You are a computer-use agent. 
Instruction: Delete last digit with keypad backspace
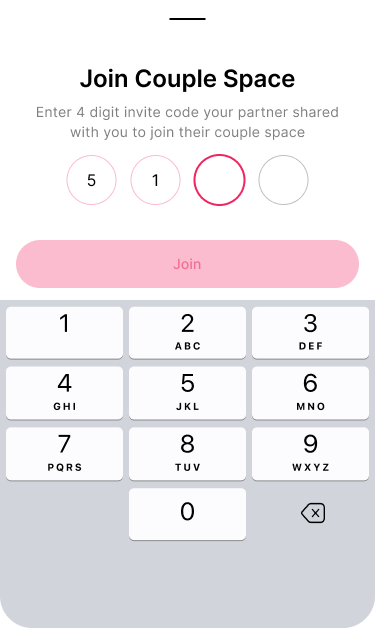pyautogui.click(x=313, y=513)
